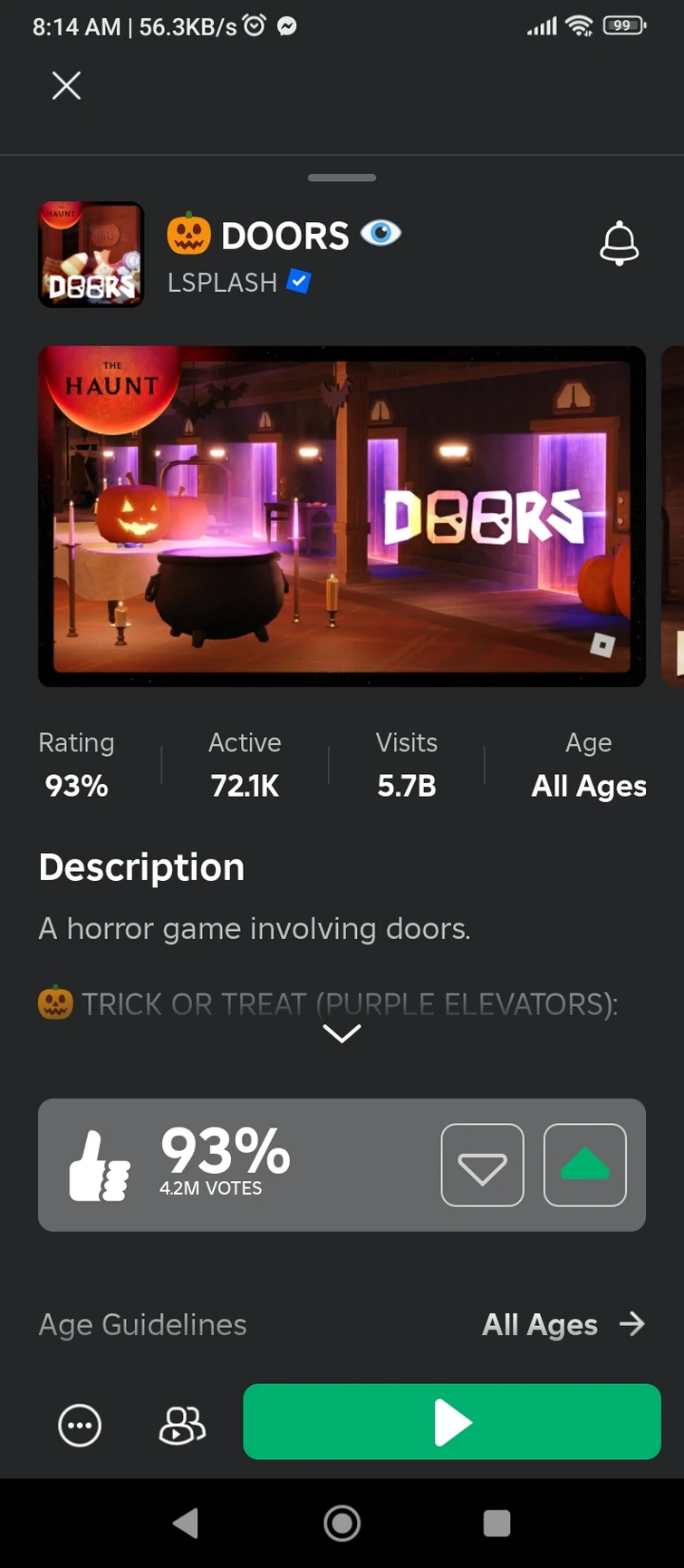Downvote the DOORS experience

[482, 1166]
